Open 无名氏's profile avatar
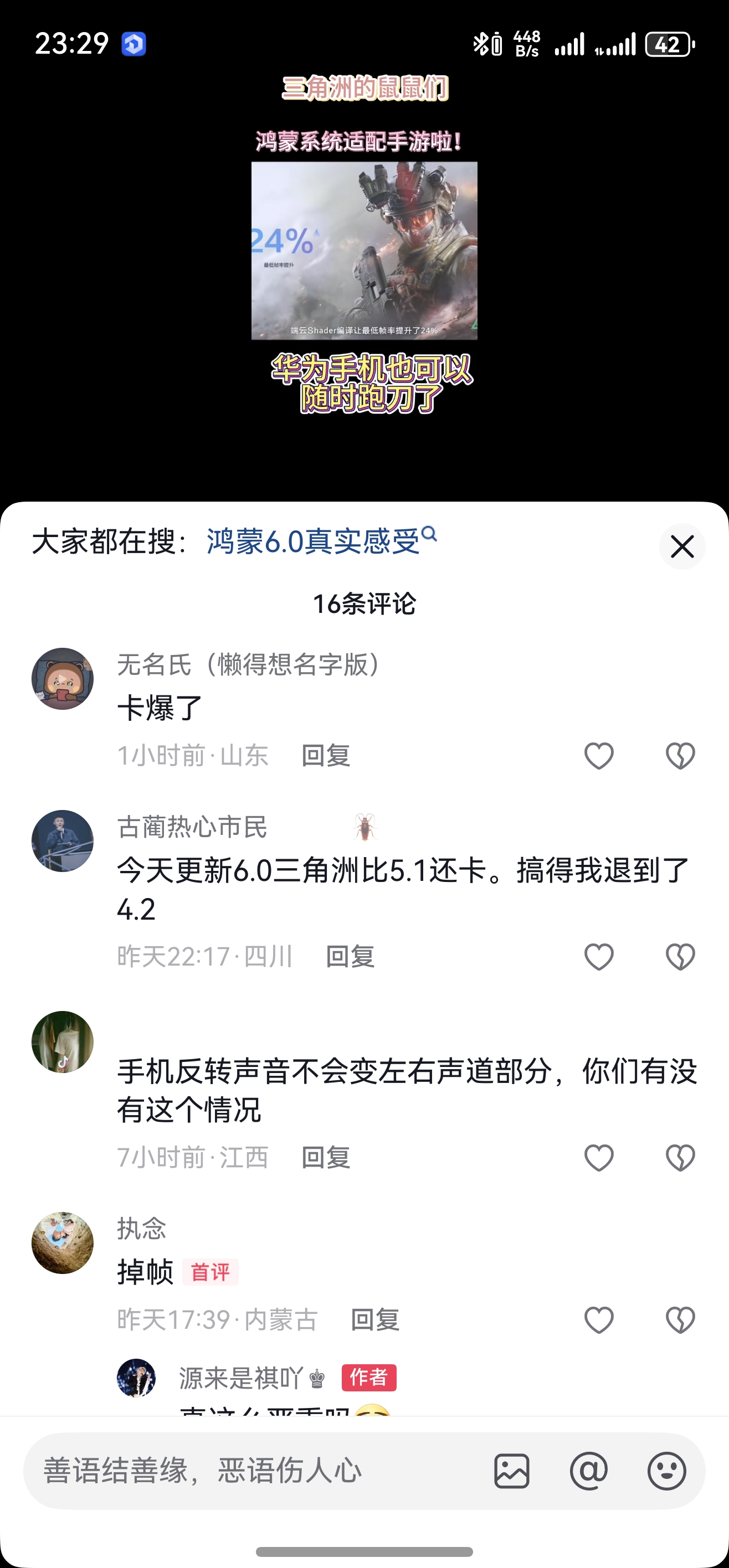Screen dimensions: 729x1568 [62, 678]
